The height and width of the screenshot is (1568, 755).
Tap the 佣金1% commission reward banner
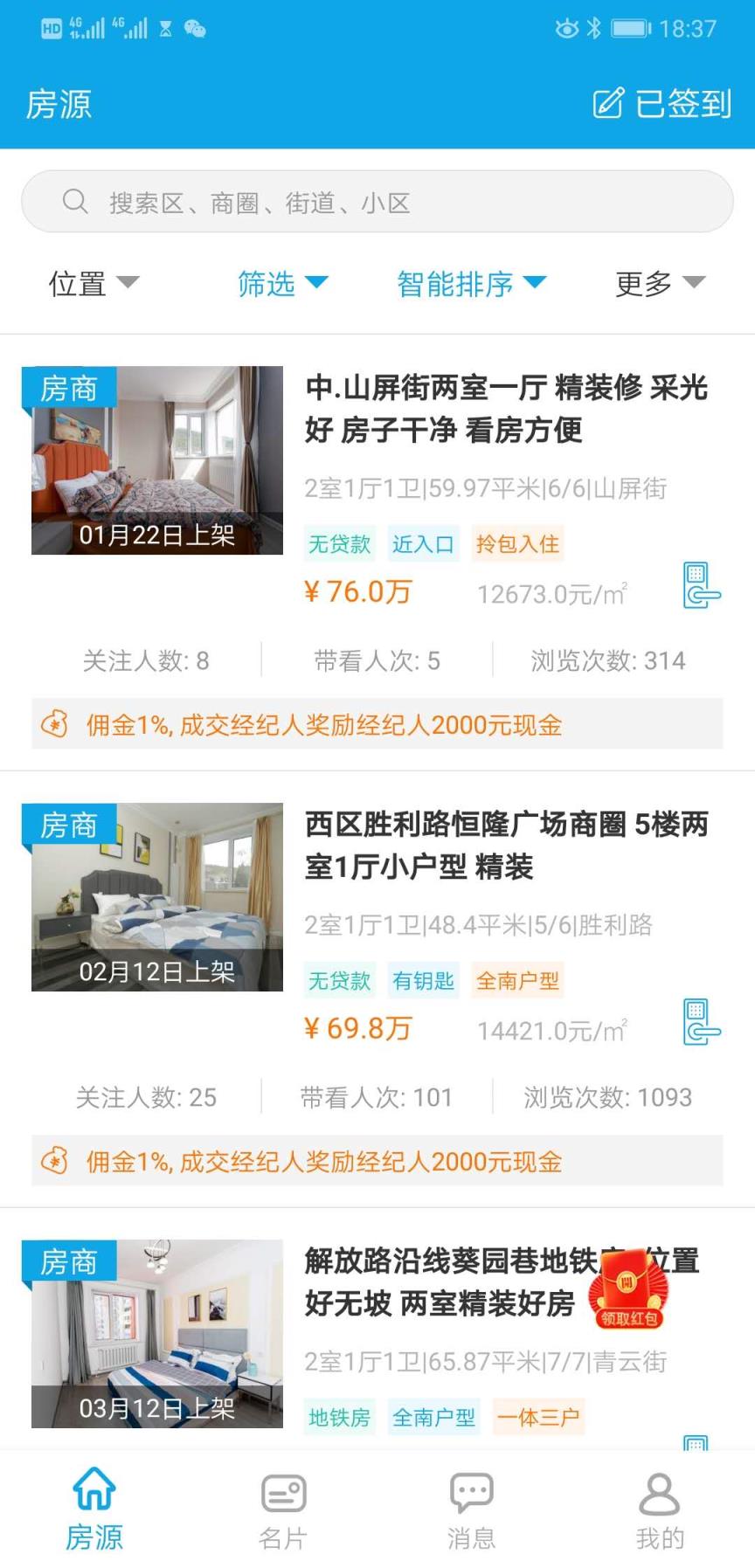(x=376, y=724)
